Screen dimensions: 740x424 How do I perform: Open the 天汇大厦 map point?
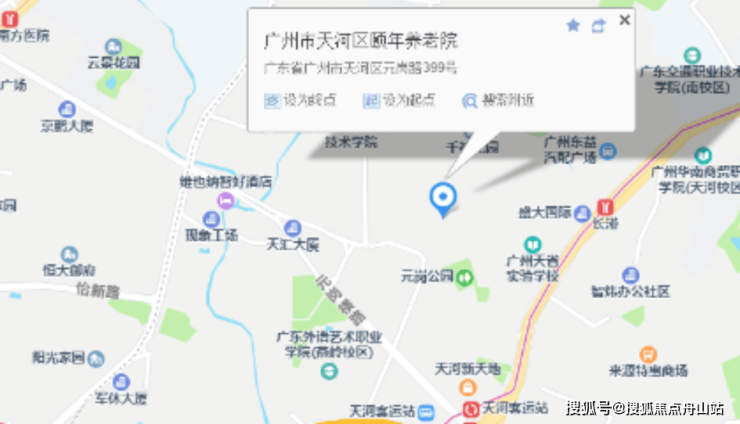tap(292, 229)
